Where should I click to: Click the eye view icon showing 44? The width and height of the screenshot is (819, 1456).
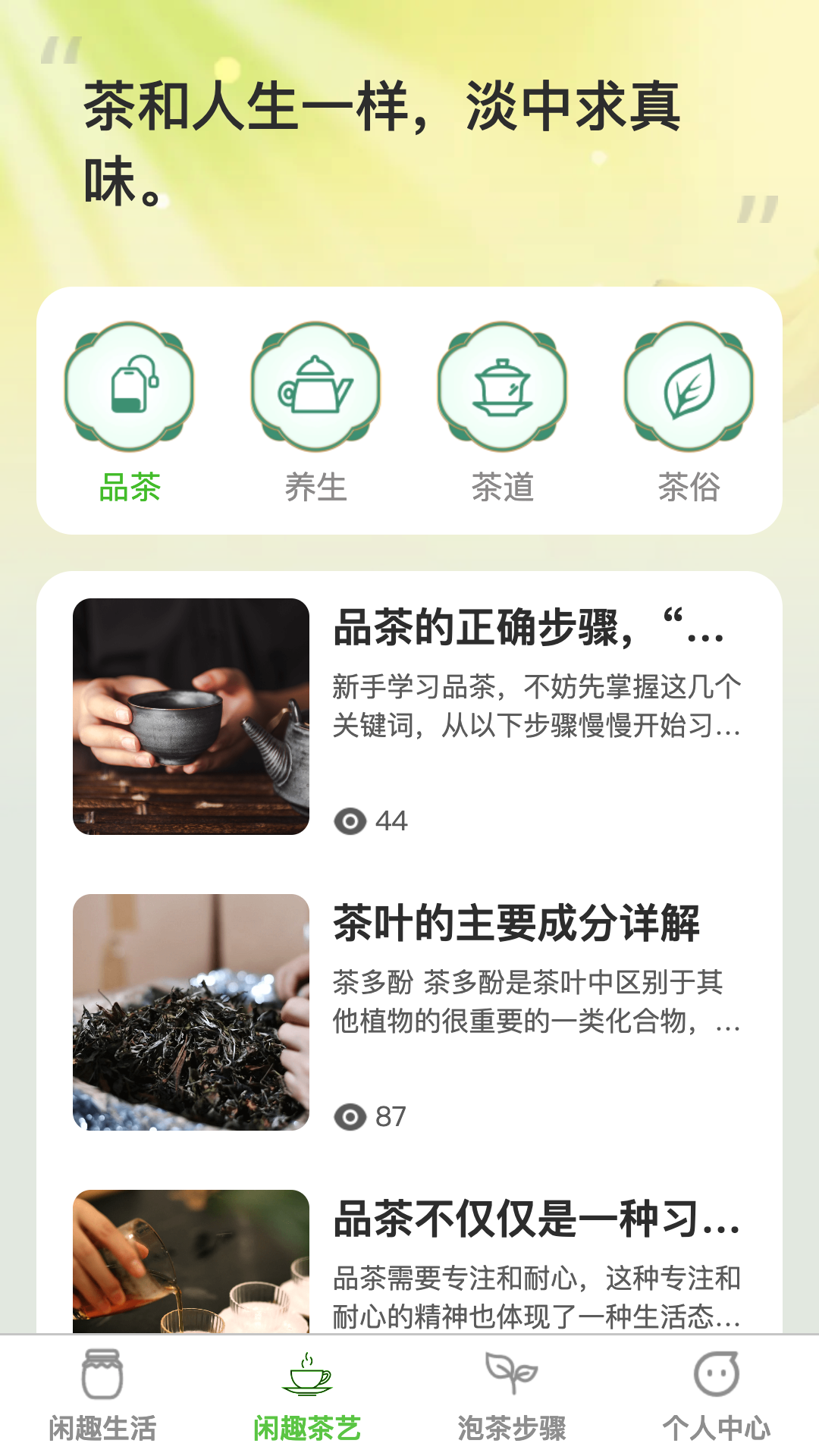(x=347, y=818)
